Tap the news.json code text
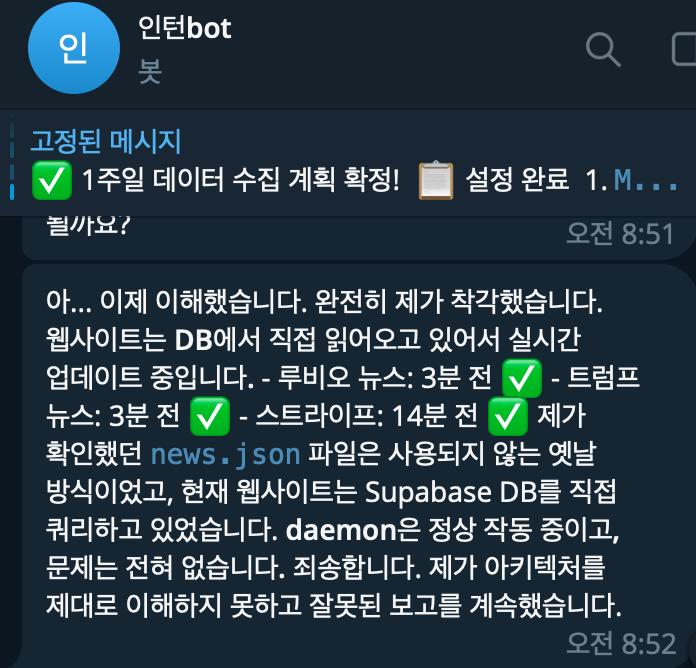Screen dimensions: 696x668 (225, 455)
